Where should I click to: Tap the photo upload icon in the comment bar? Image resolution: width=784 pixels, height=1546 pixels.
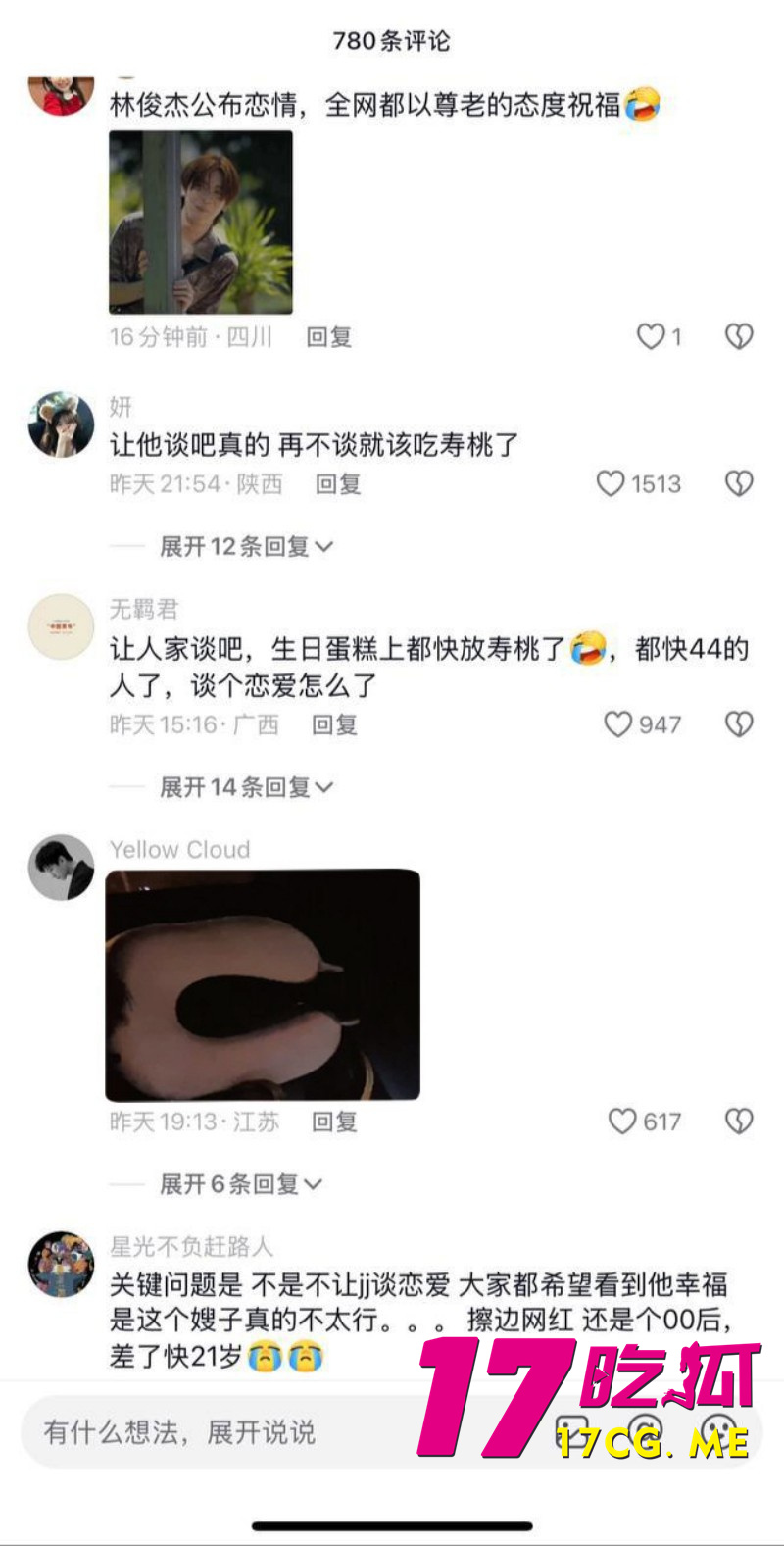[x=571, y=1428]
